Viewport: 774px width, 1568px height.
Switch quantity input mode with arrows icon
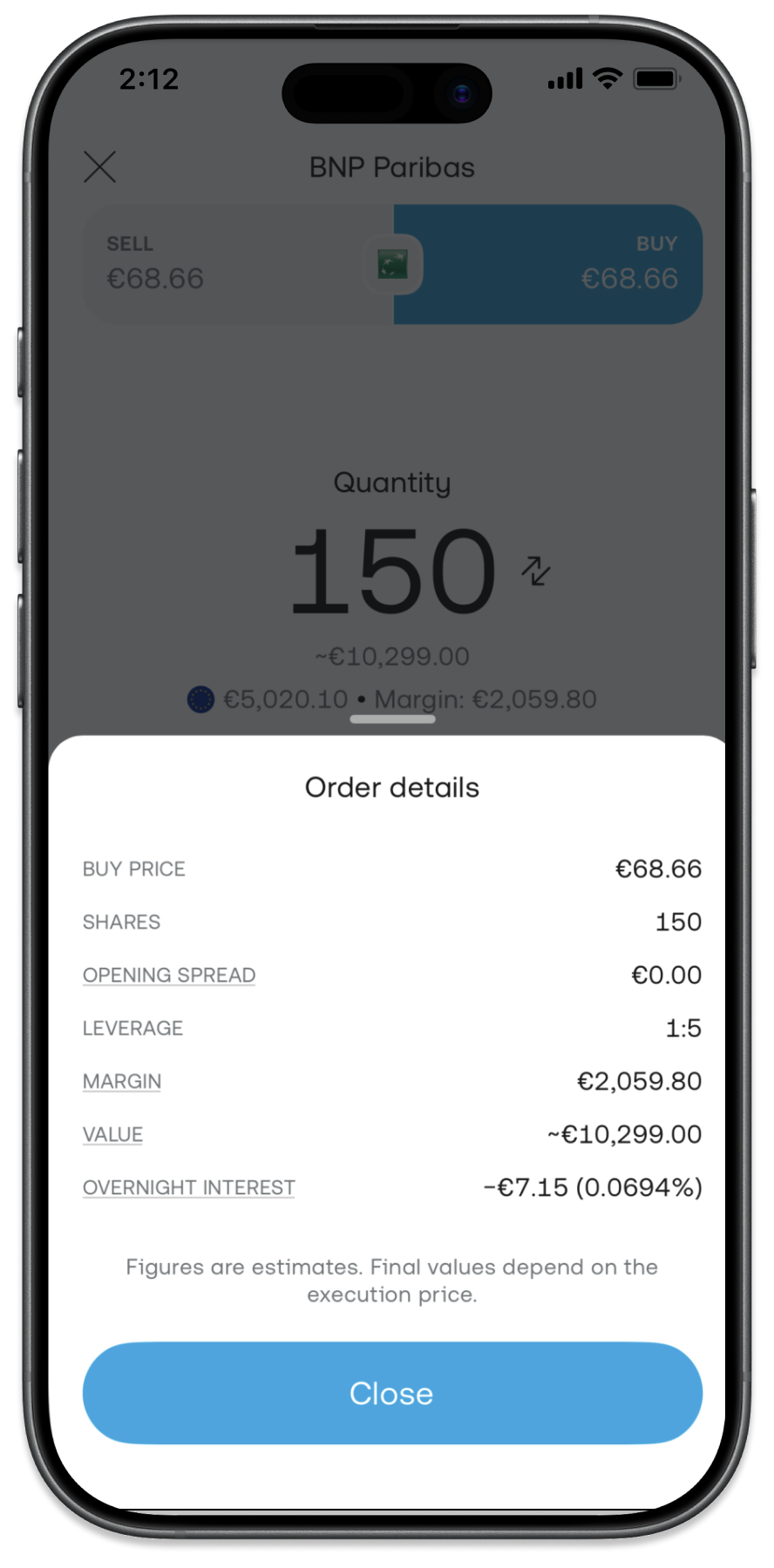[536, 571]
